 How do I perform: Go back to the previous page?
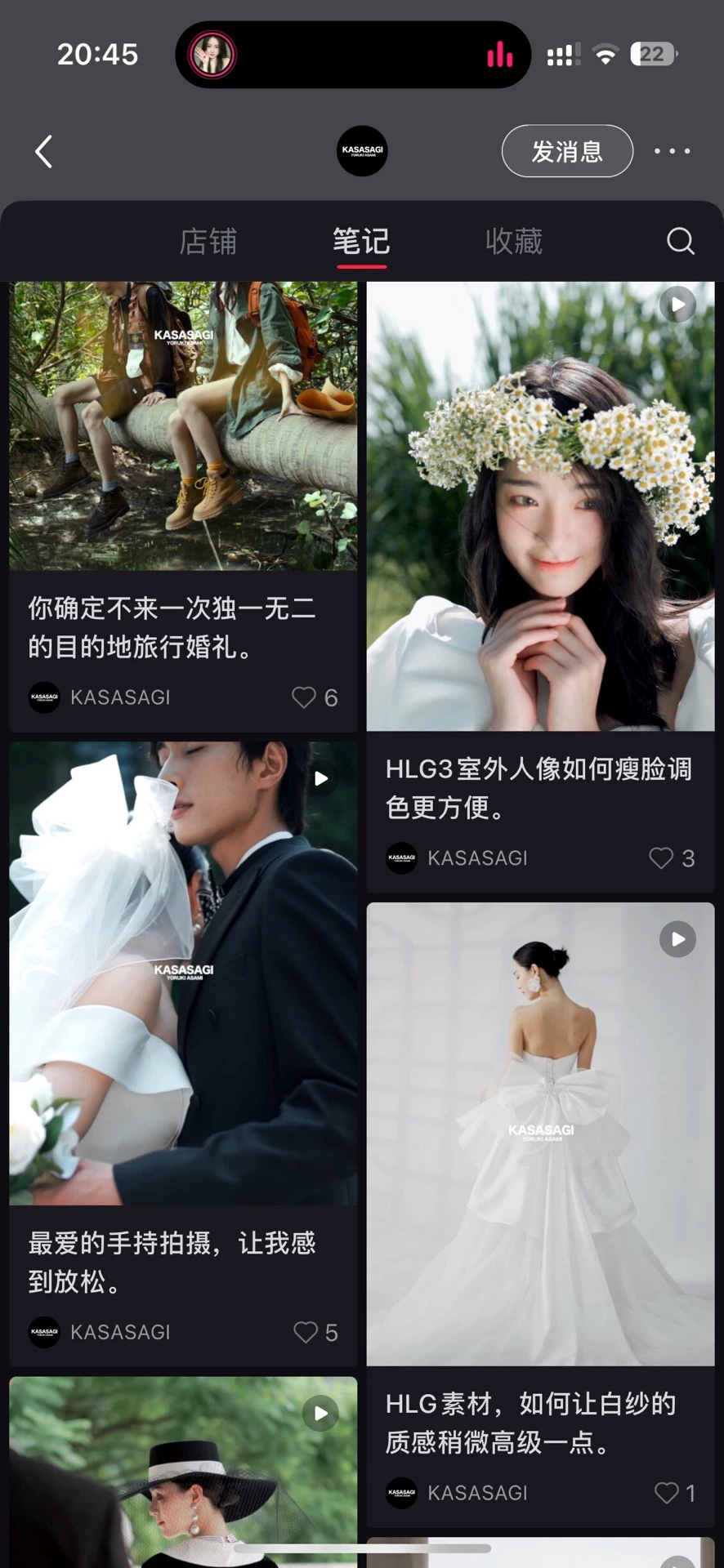[x=44, y=152]
